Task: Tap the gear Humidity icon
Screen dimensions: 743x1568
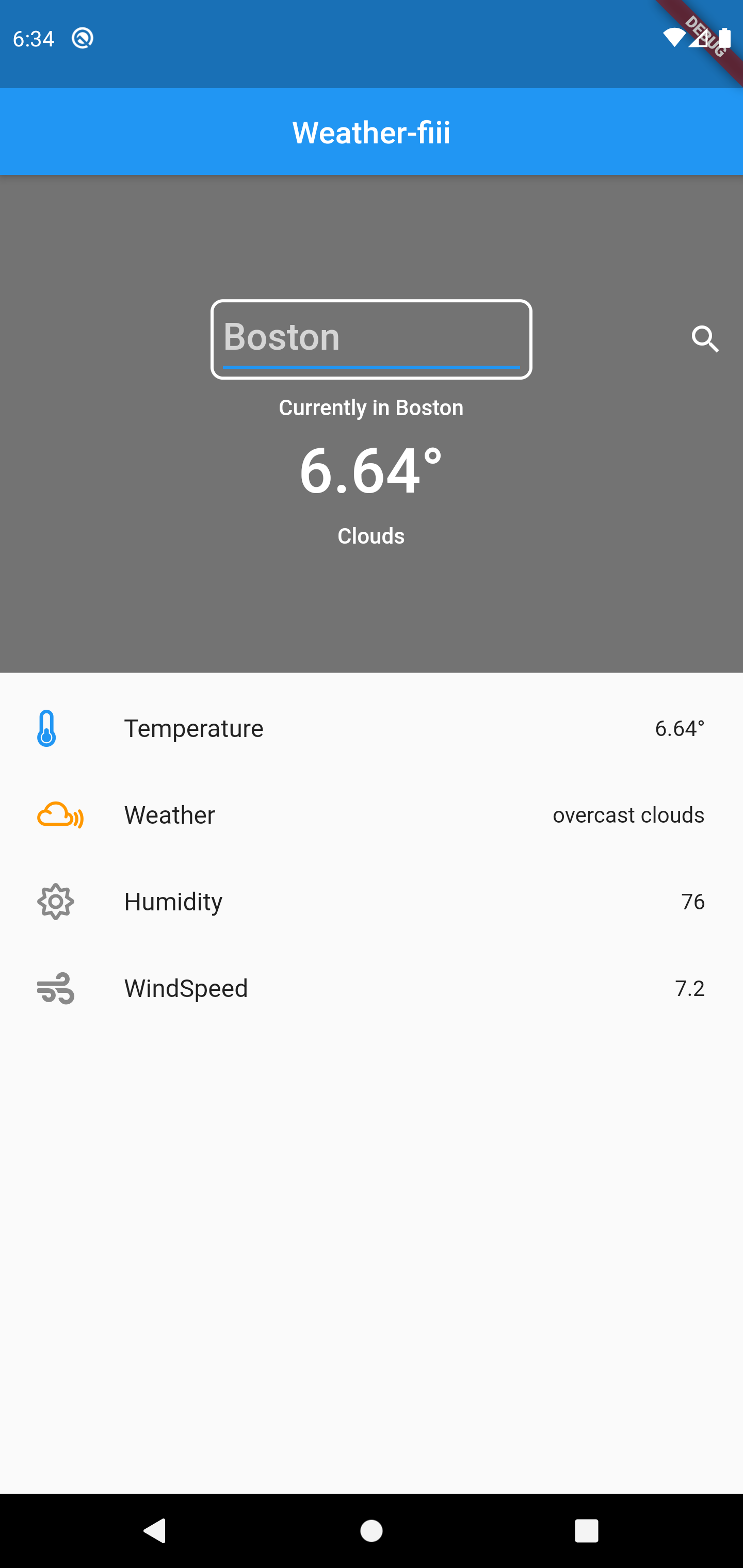Action: pyautogui.click(x=55, y=902)
